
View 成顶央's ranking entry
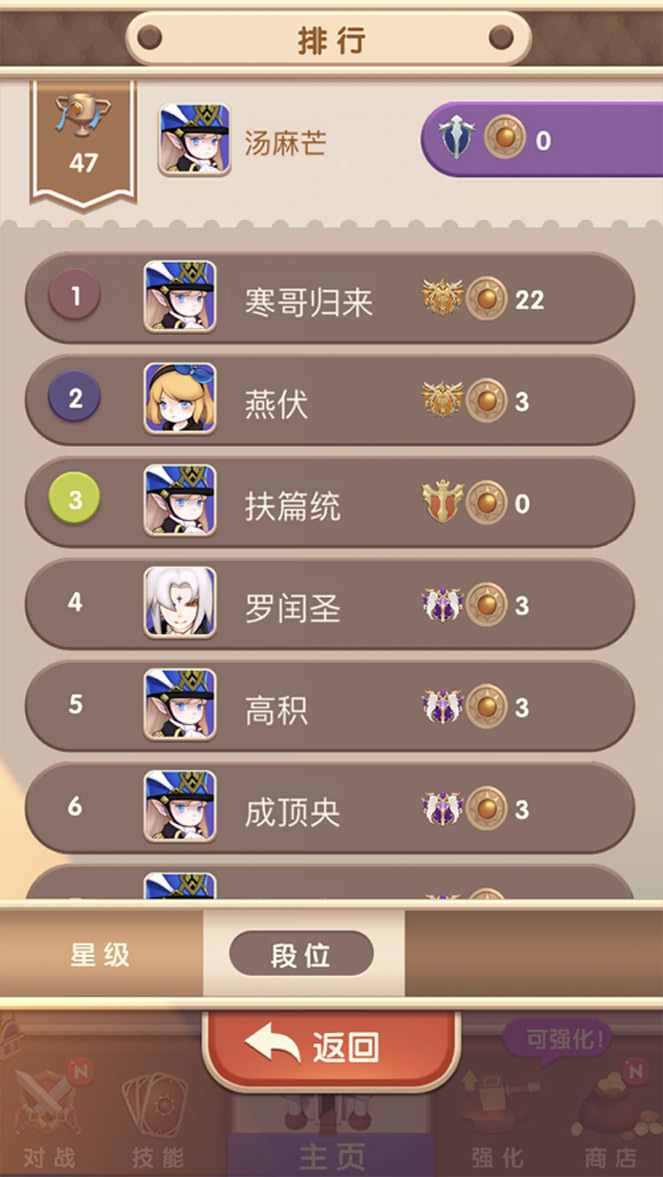pyautogui.click(x=330, y=808)
